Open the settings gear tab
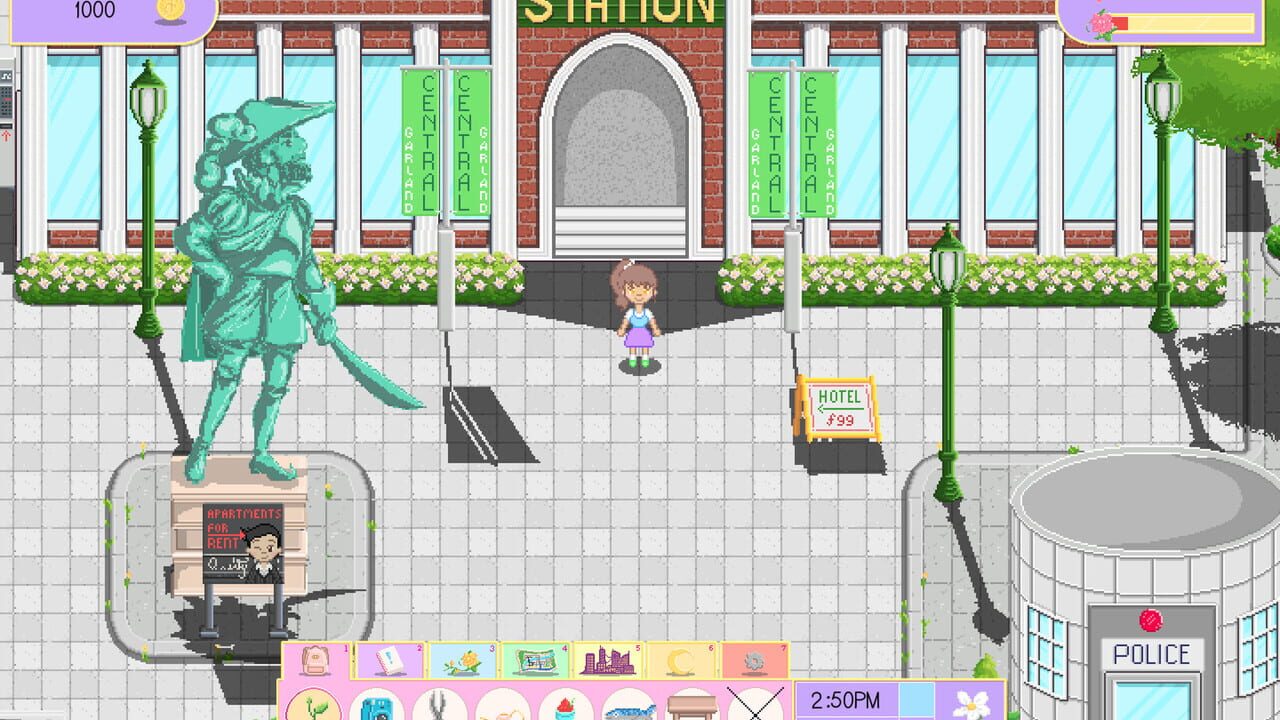This screenshot has width=1280, height=720. (x=754, y=661)
